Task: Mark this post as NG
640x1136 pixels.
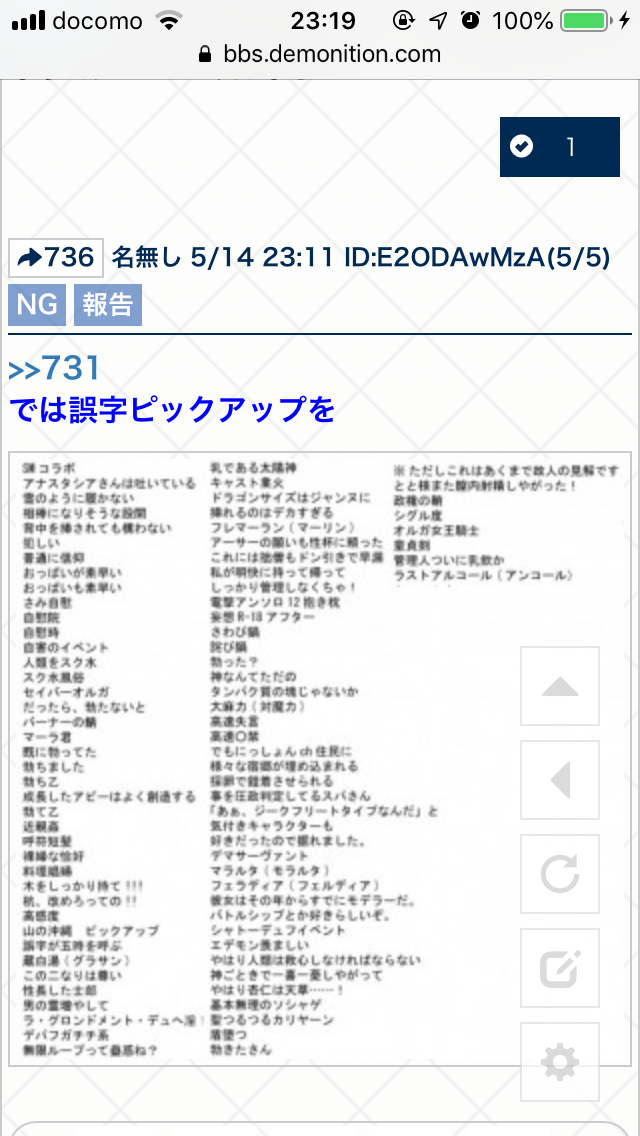Action: pyautogui.click(x=37, y=305)
